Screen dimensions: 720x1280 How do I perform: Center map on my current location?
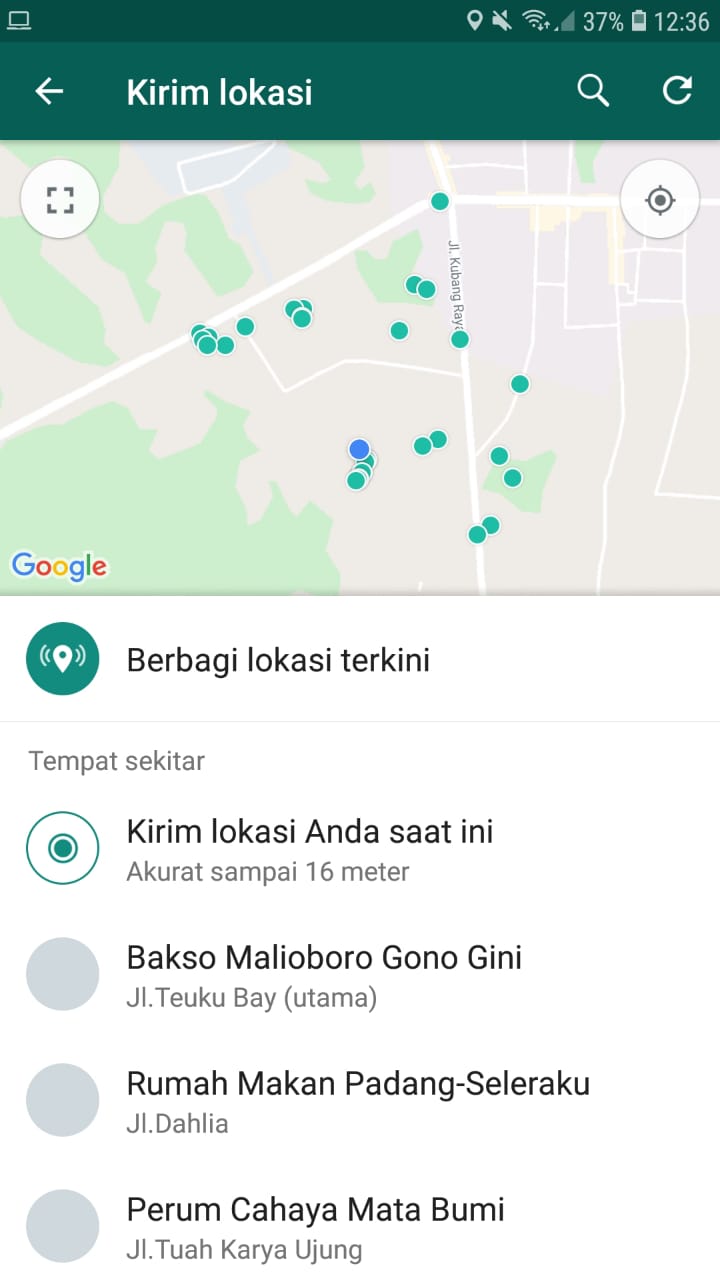tap(659, 200)
